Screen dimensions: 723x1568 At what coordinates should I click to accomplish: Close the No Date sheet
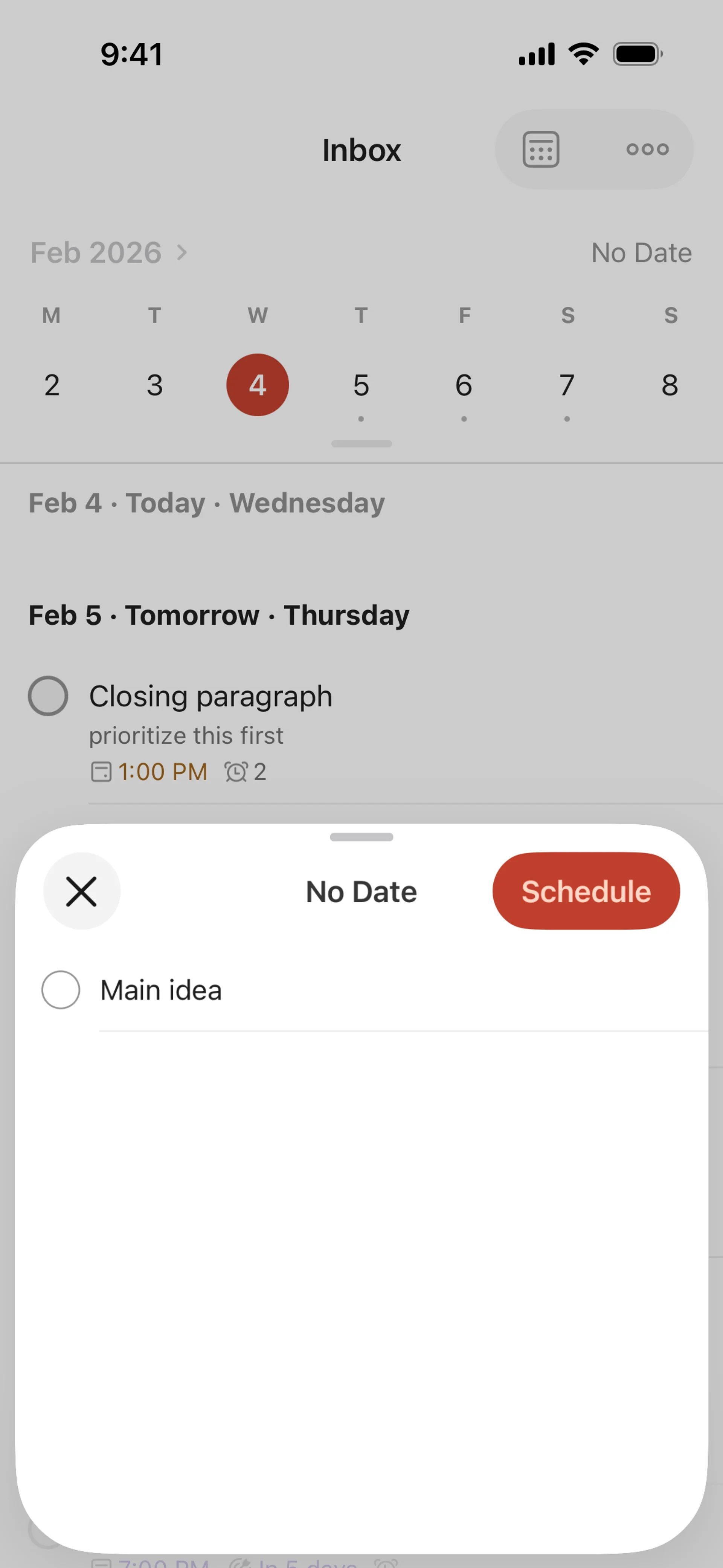pos(82,891)
